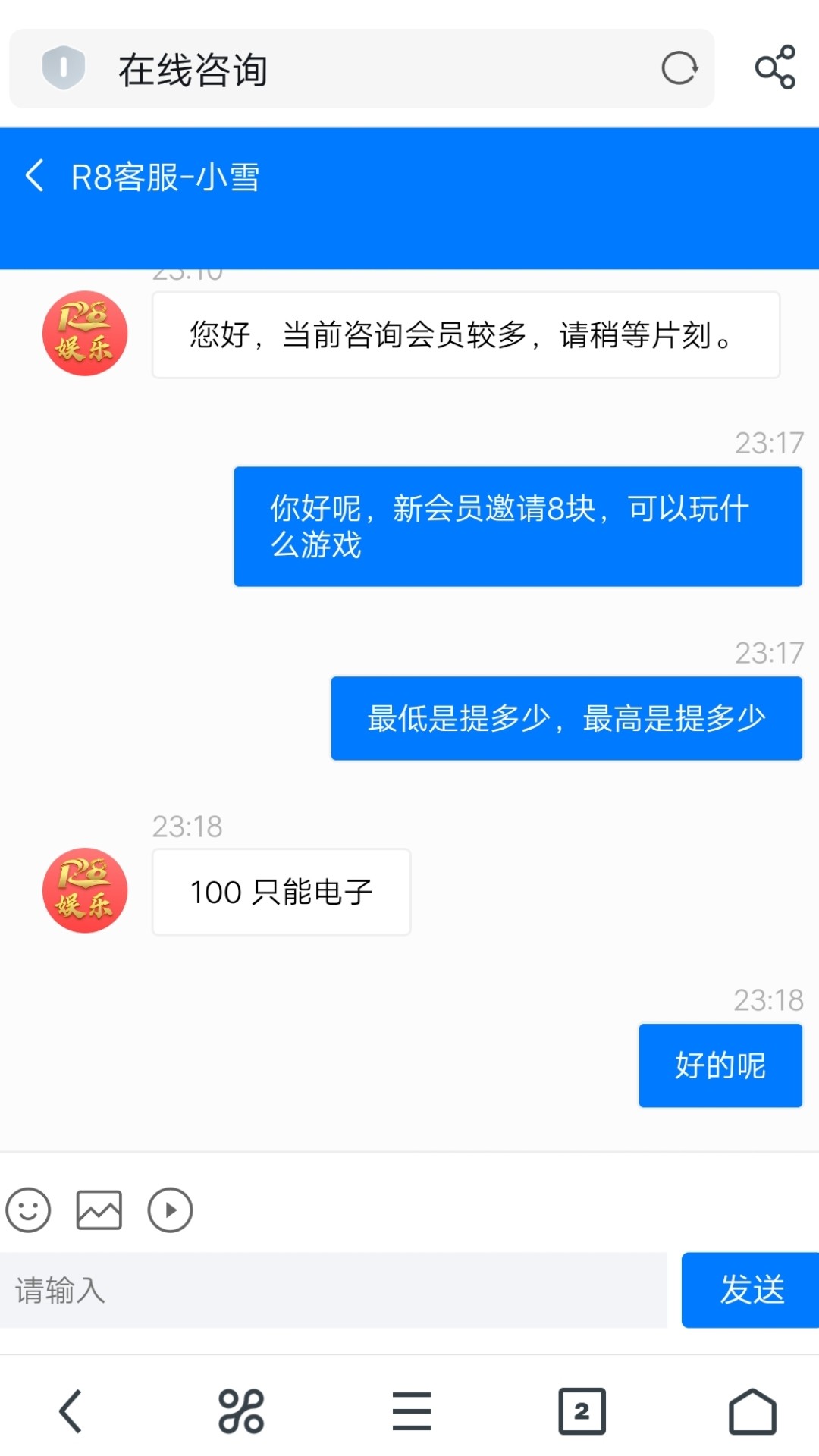Attach a video with the play icon
819x1456 pixels.
point(170,1210)
